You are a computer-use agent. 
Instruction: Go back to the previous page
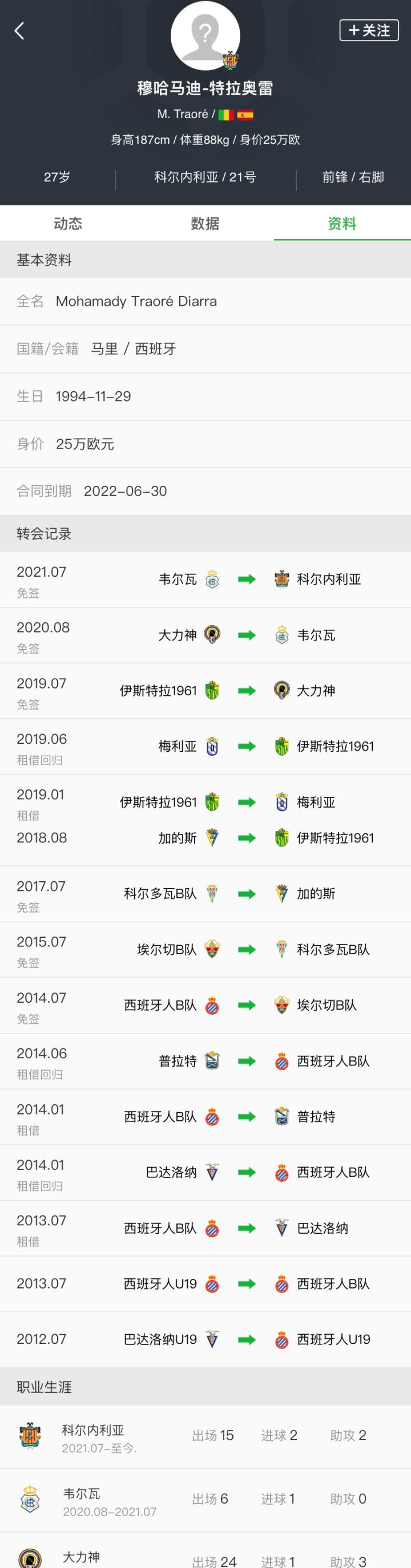coord(19,31)
